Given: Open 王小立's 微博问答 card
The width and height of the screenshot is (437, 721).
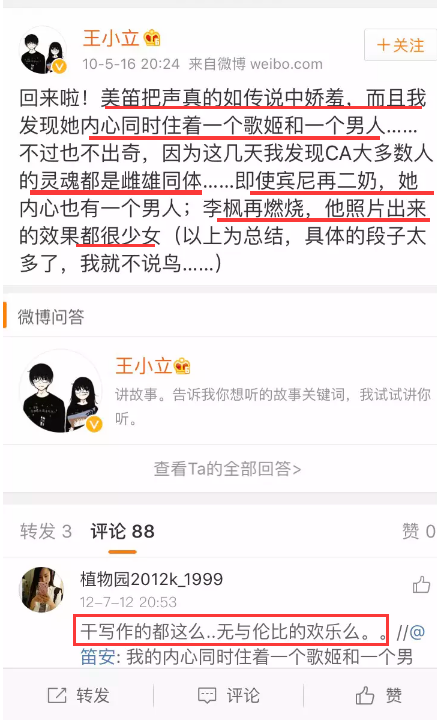Looking at the screenshot, I should click(220, 390).
